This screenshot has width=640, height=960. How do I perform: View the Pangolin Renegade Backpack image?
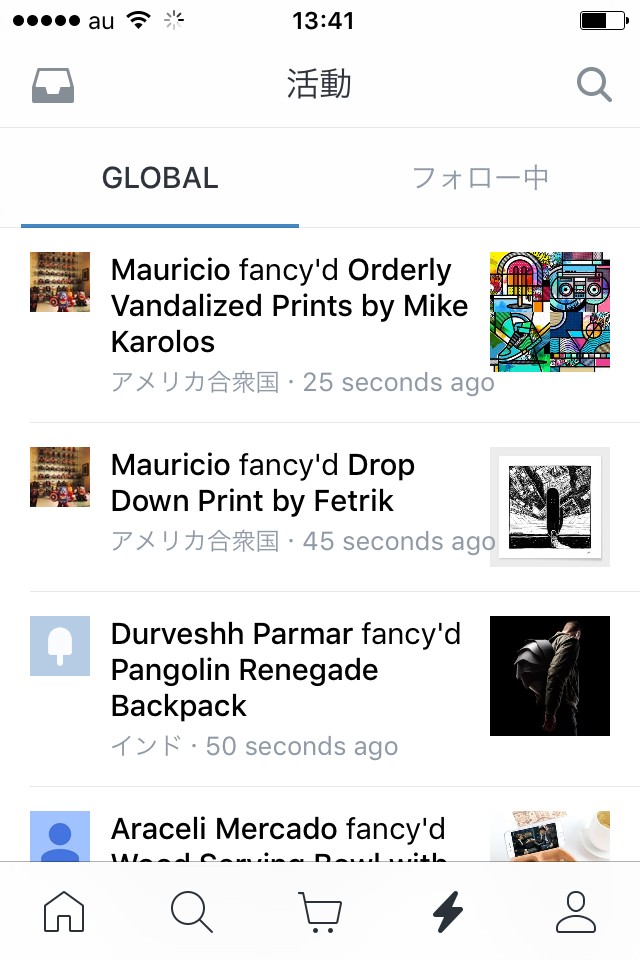549,676
